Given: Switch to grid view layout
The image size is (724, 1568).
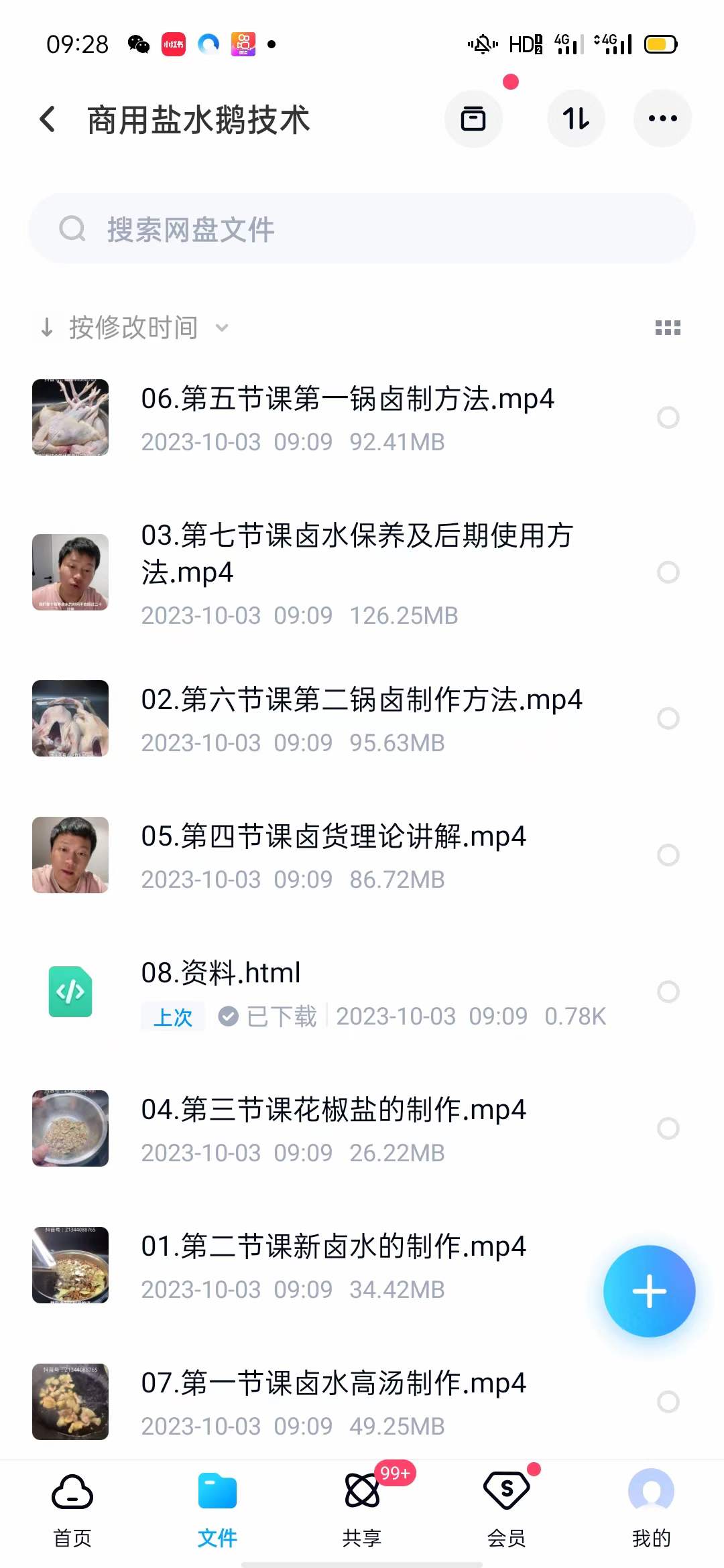Looking at the screenshot, I should pos(668,328).
